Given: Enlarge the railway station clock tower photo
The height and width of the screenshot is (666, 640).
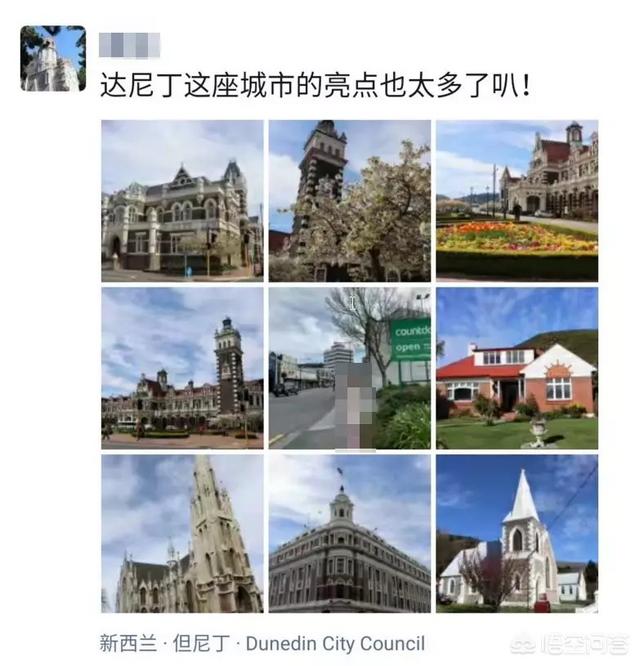Looking at the screenshot, I should click(x=182, y=368).
